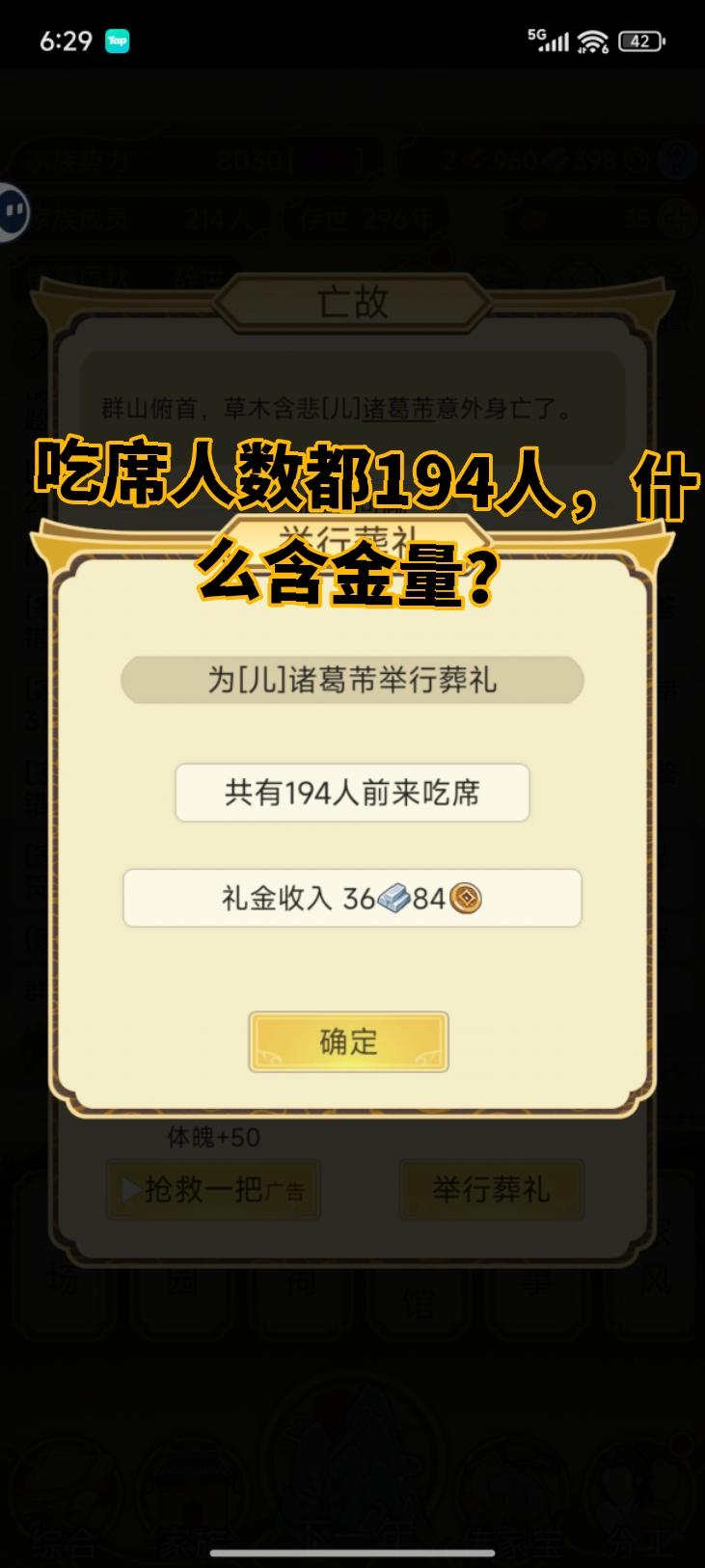The width and height of the screenshot is (705, 1568).
Task: Open the help question mark icon
Action: (x=676, y=161)
